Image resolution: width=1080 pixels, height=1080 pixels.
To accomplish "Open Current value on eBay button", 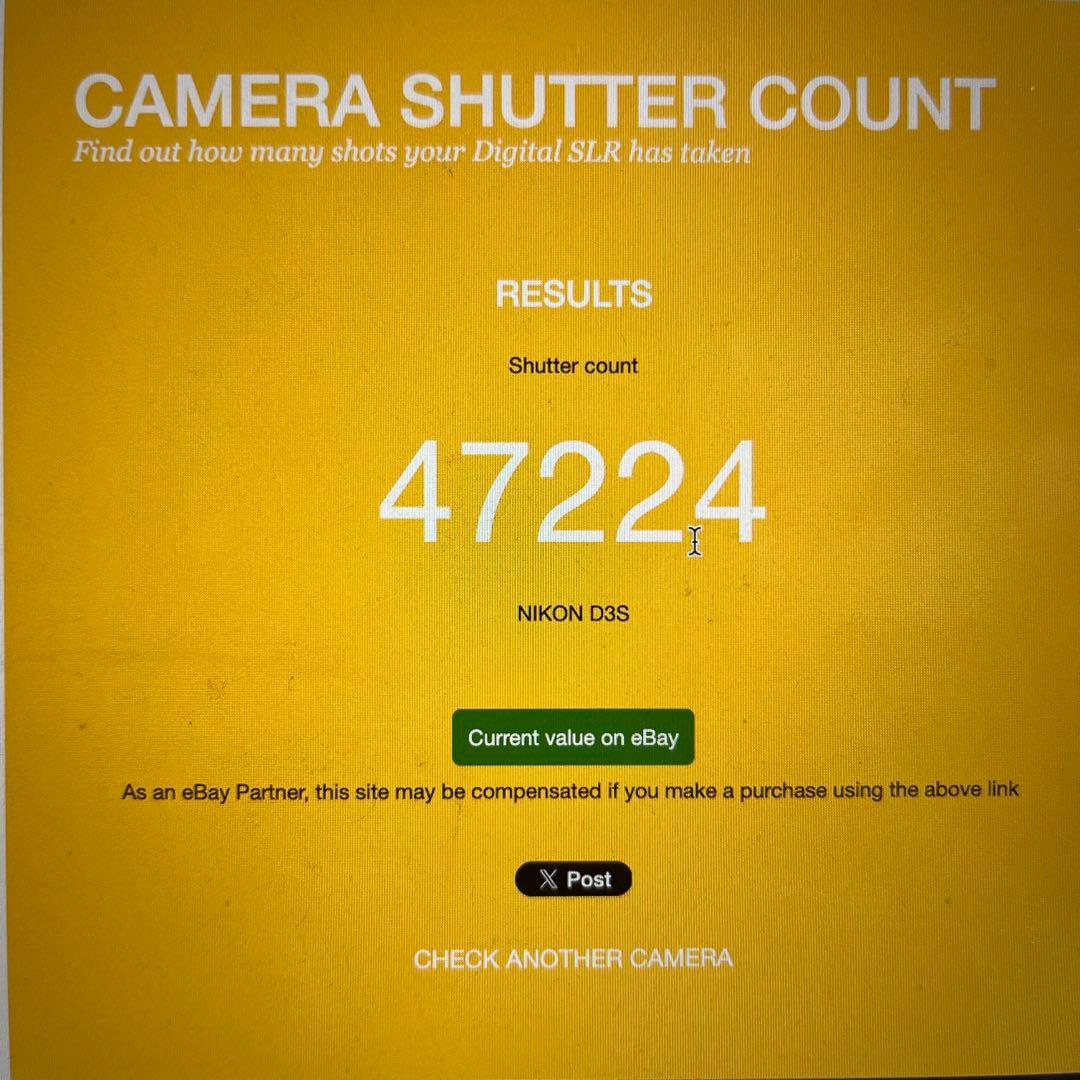I will (573, 738).
